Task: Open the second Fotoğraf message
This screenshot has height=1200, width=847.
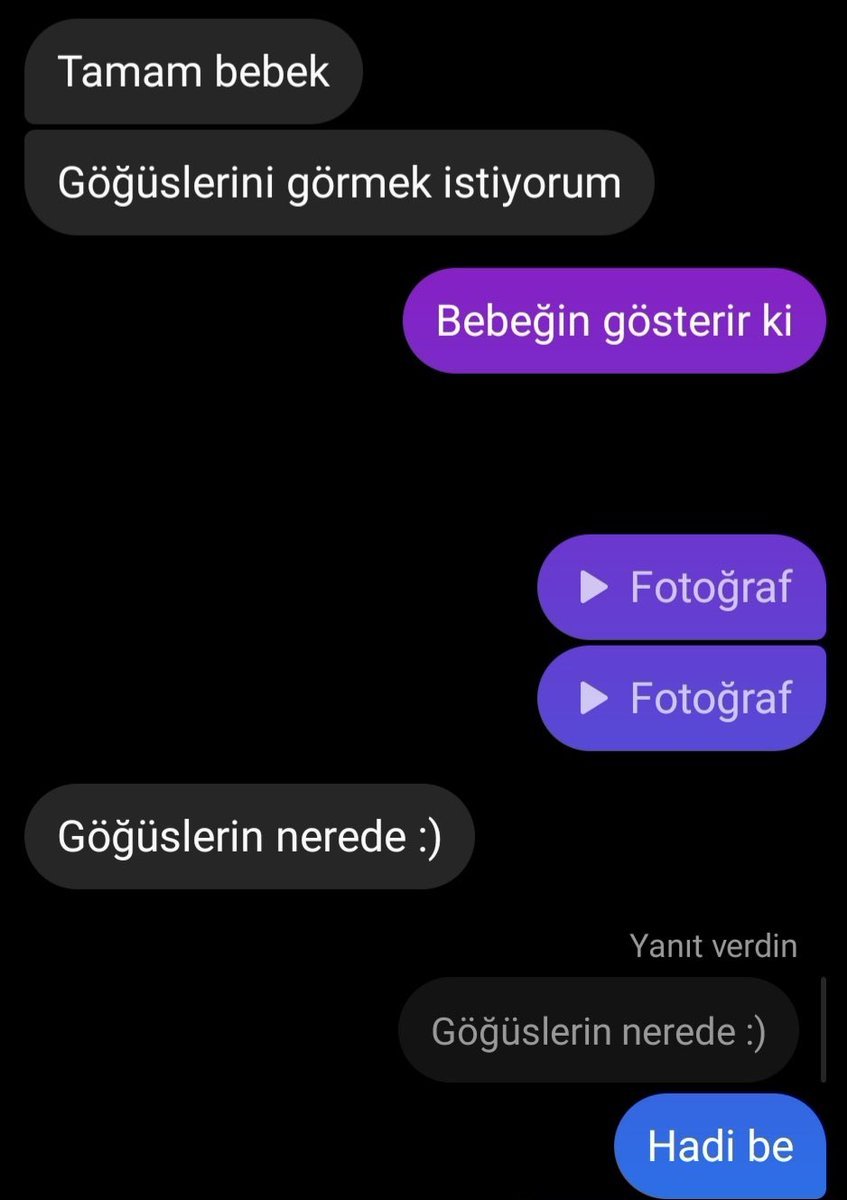Action: [682, 698]
